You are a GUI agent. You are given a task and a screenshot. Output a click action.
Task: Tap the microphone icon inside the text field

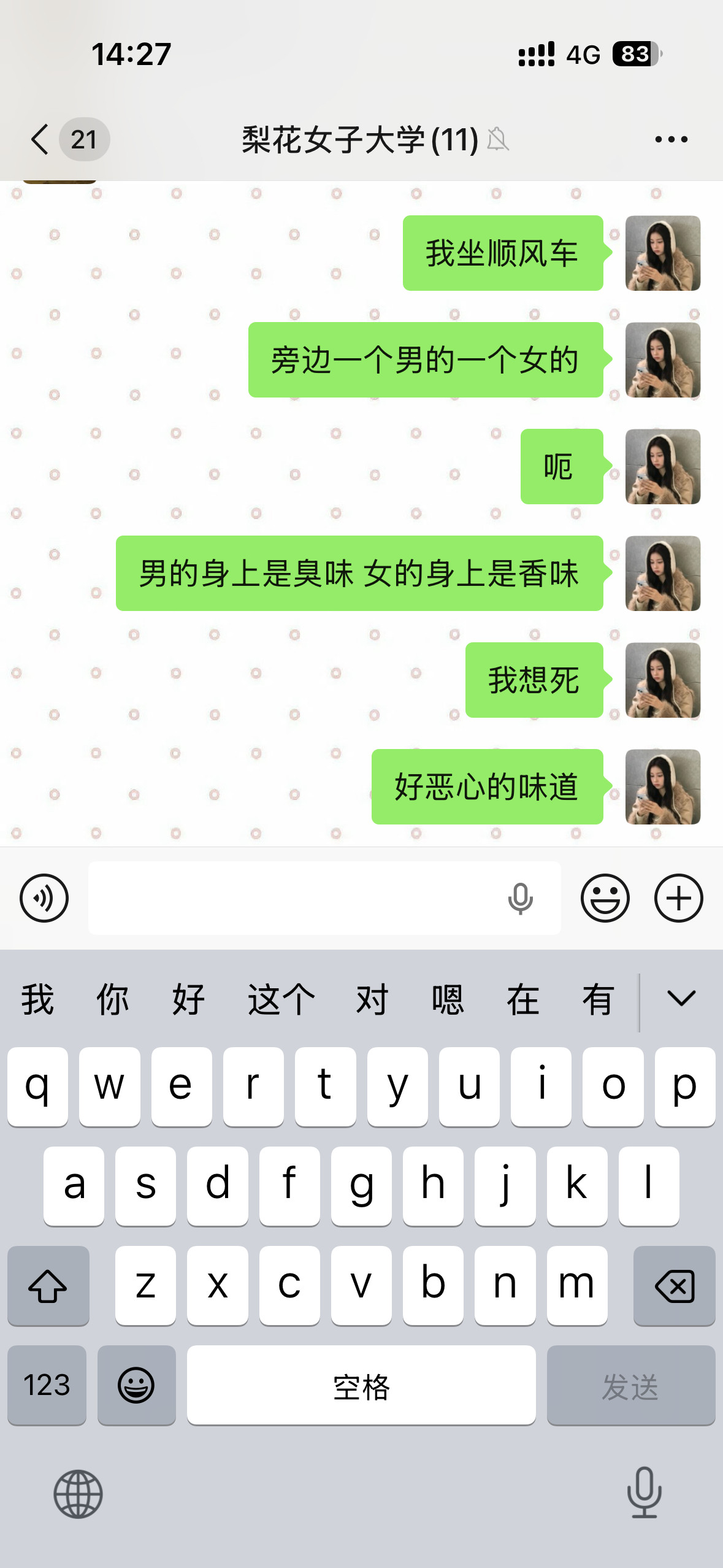(521, 897)
